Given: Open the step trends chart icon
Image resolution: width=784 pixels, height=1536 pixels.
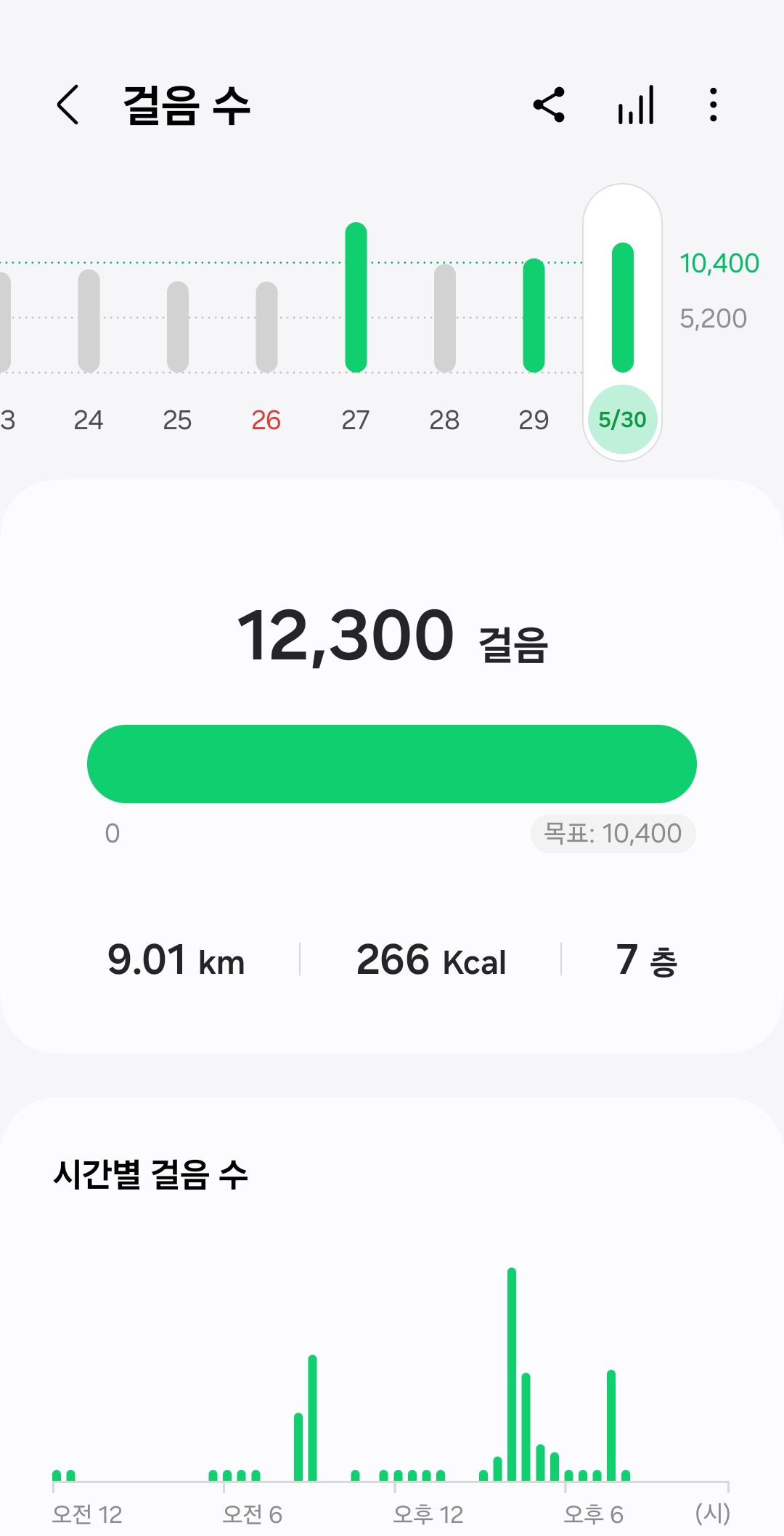Looking at the screenshot, I should pyautogui.click(x=636, y=105).
